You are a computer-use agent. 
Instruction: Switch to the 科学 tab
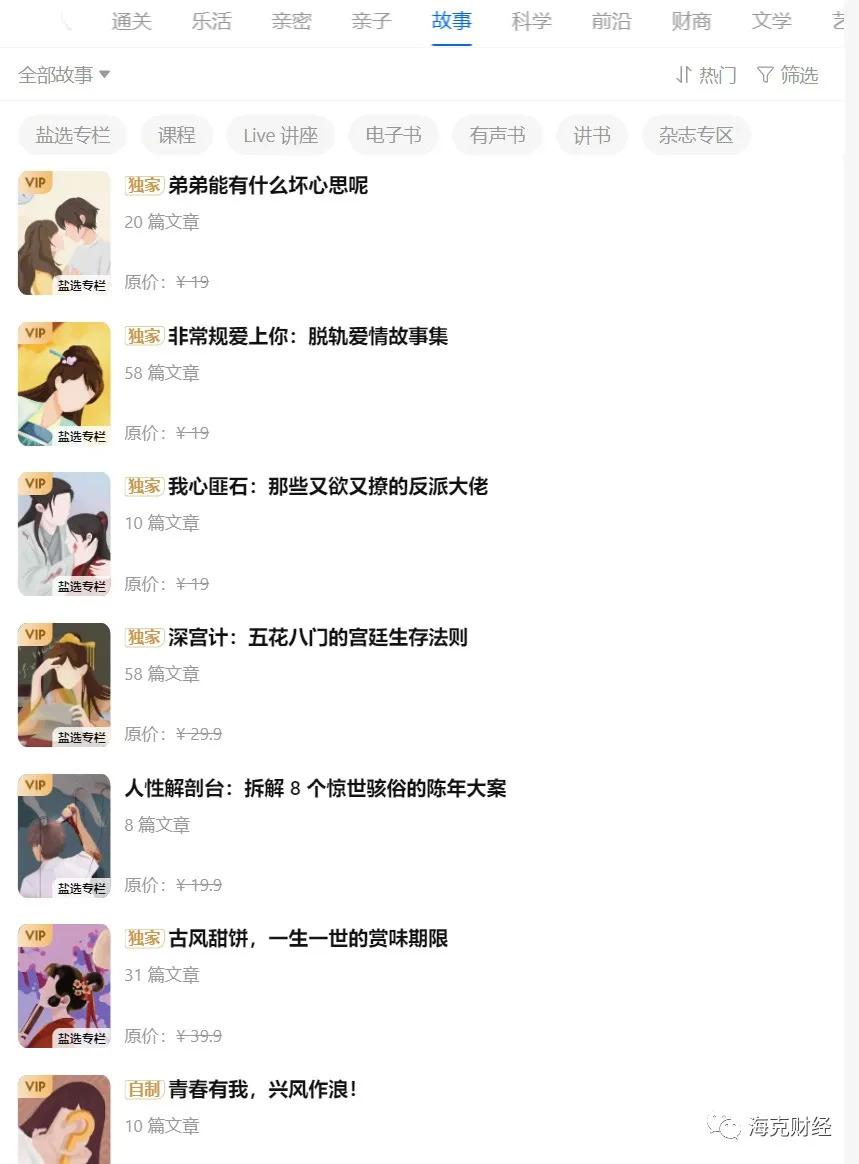coord(531,21)
